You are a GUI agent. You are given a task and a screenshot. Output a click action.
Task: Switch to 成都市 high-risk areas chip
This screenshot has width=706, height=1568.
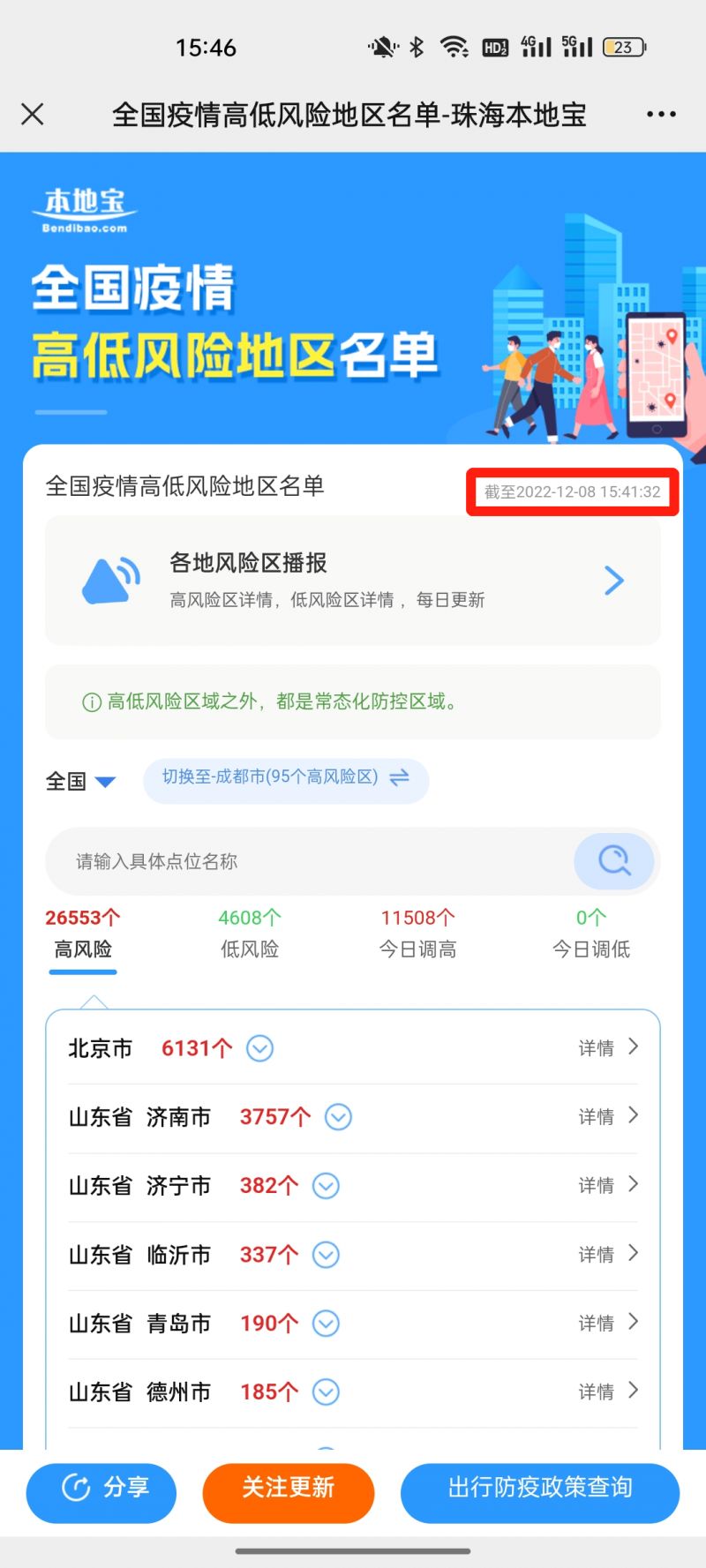[285, 778]
